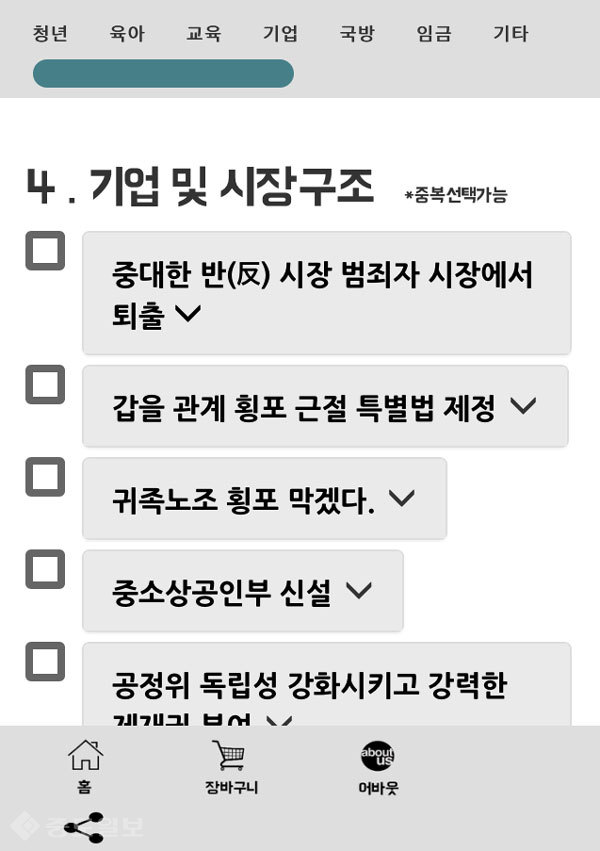Check the 중소상공인부 신설 checkbox
This screenshot has width=600, height=851.
tap(45, 569)
